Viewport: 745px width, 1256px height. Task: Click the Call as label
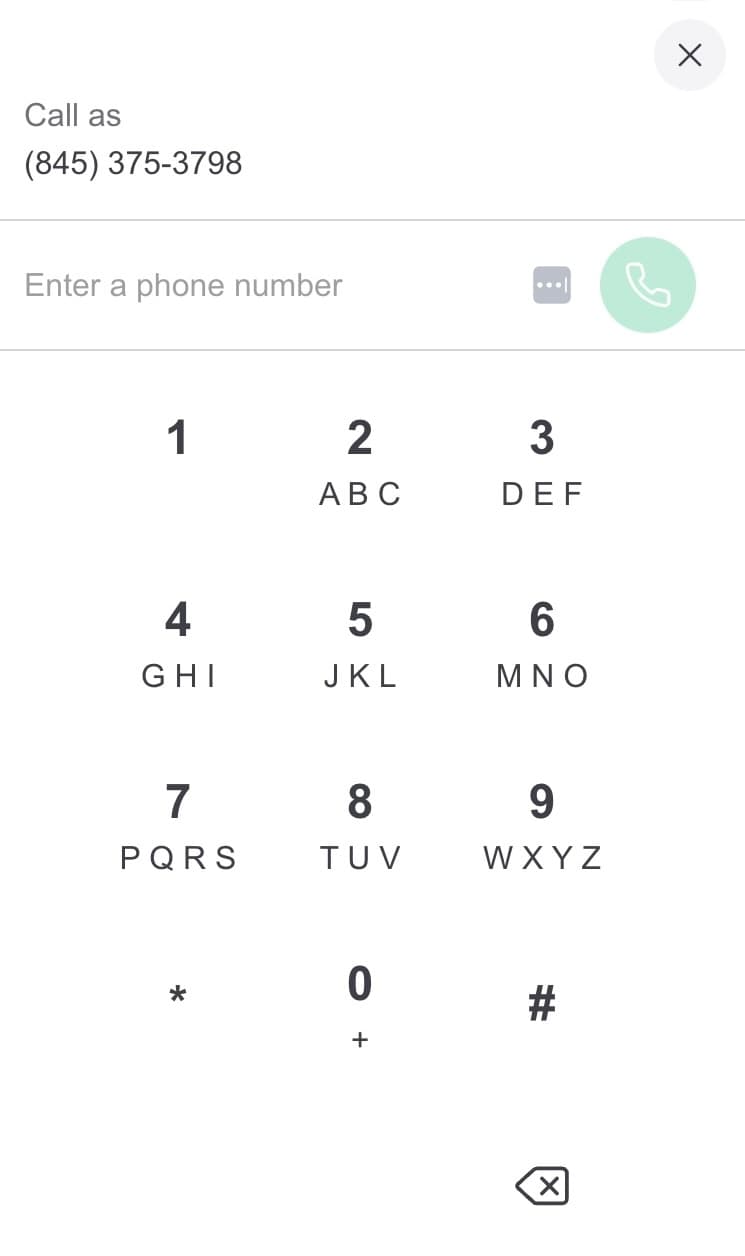(x=73, y=115)
